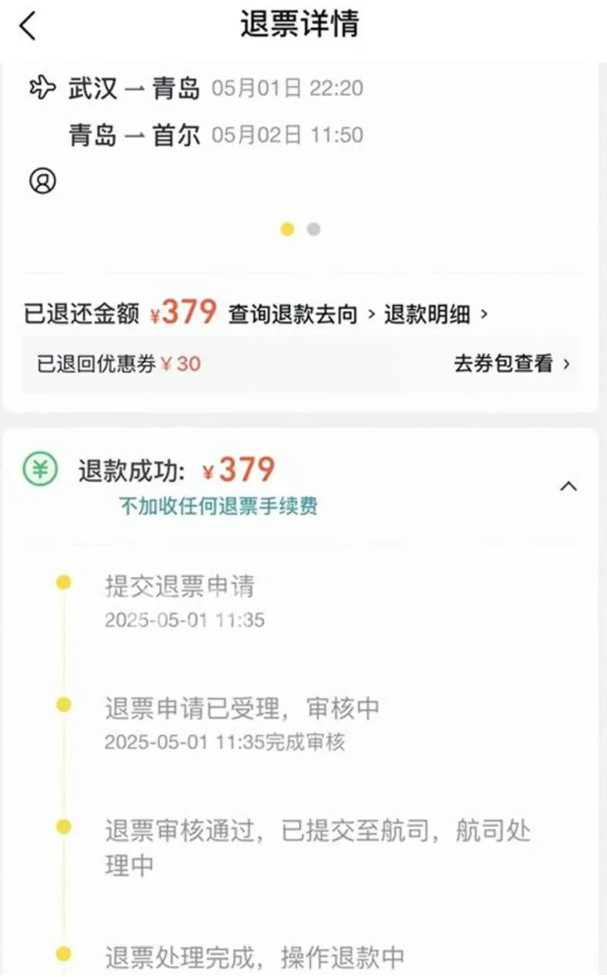Collapse the 退款成功 progress section
This screenshot has width=607, height=977.
point(568,486)
